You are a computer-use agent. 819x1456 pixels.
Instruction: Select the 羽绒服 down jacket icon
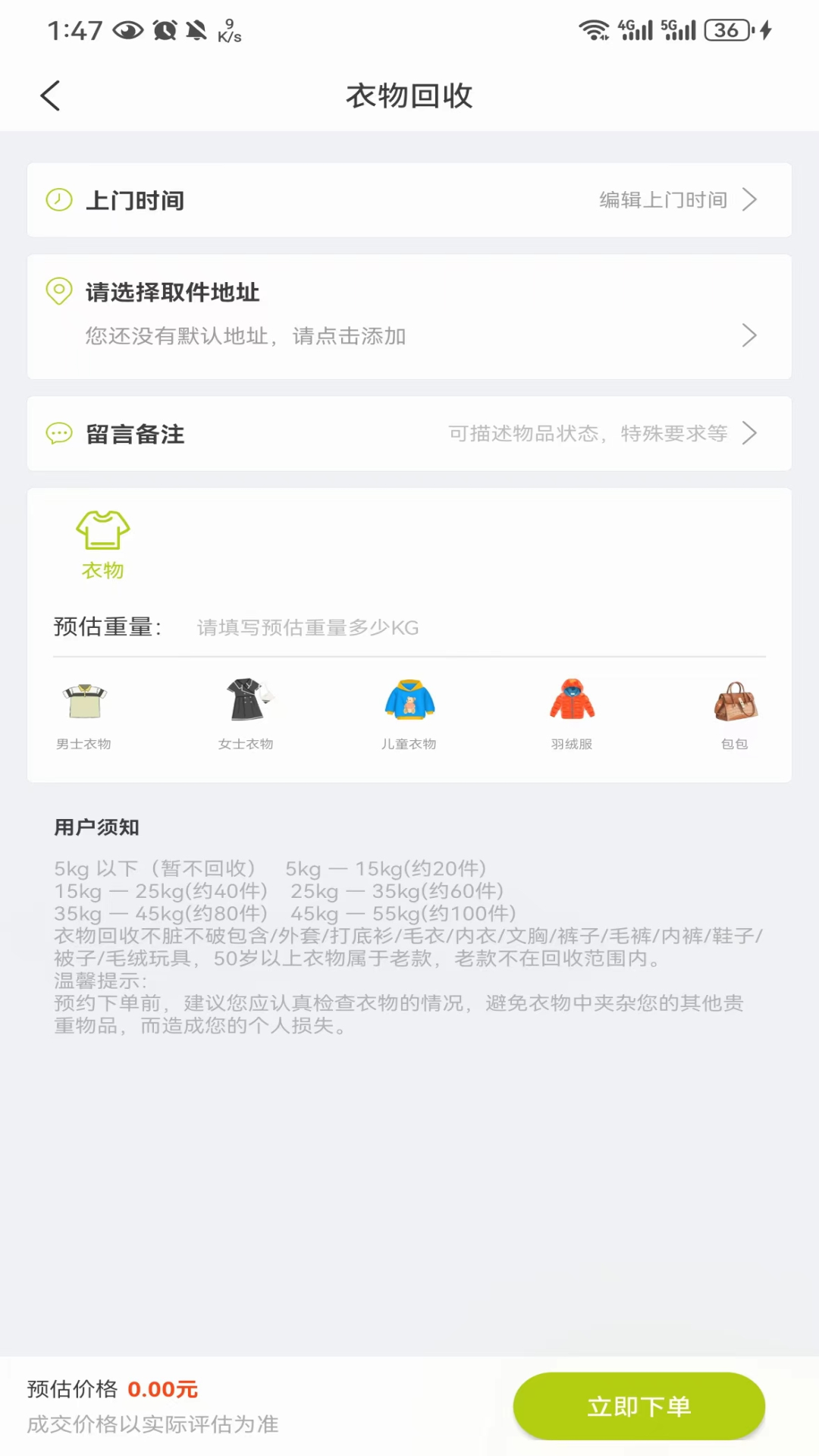[571, 701]
